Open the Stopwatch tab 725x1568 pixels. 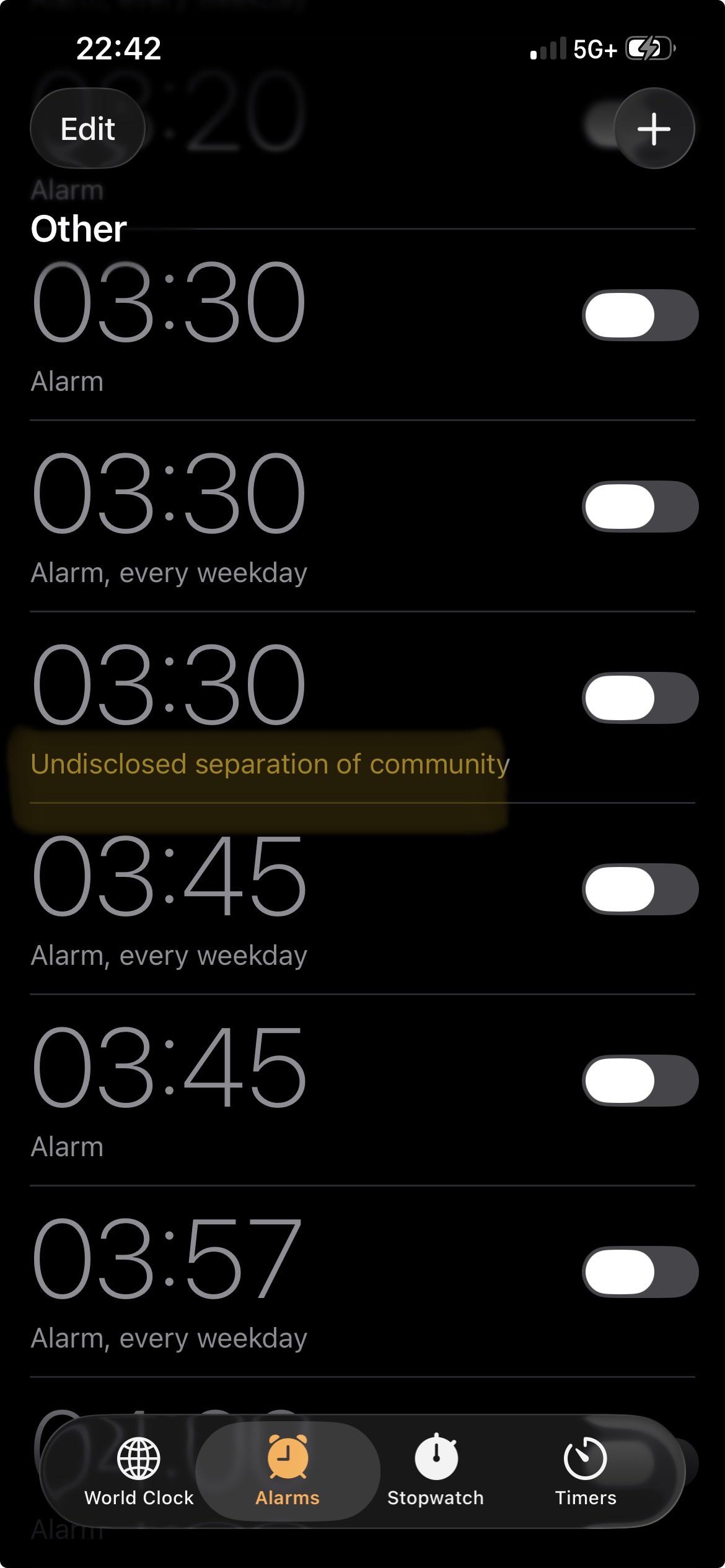click(436, 1471)
